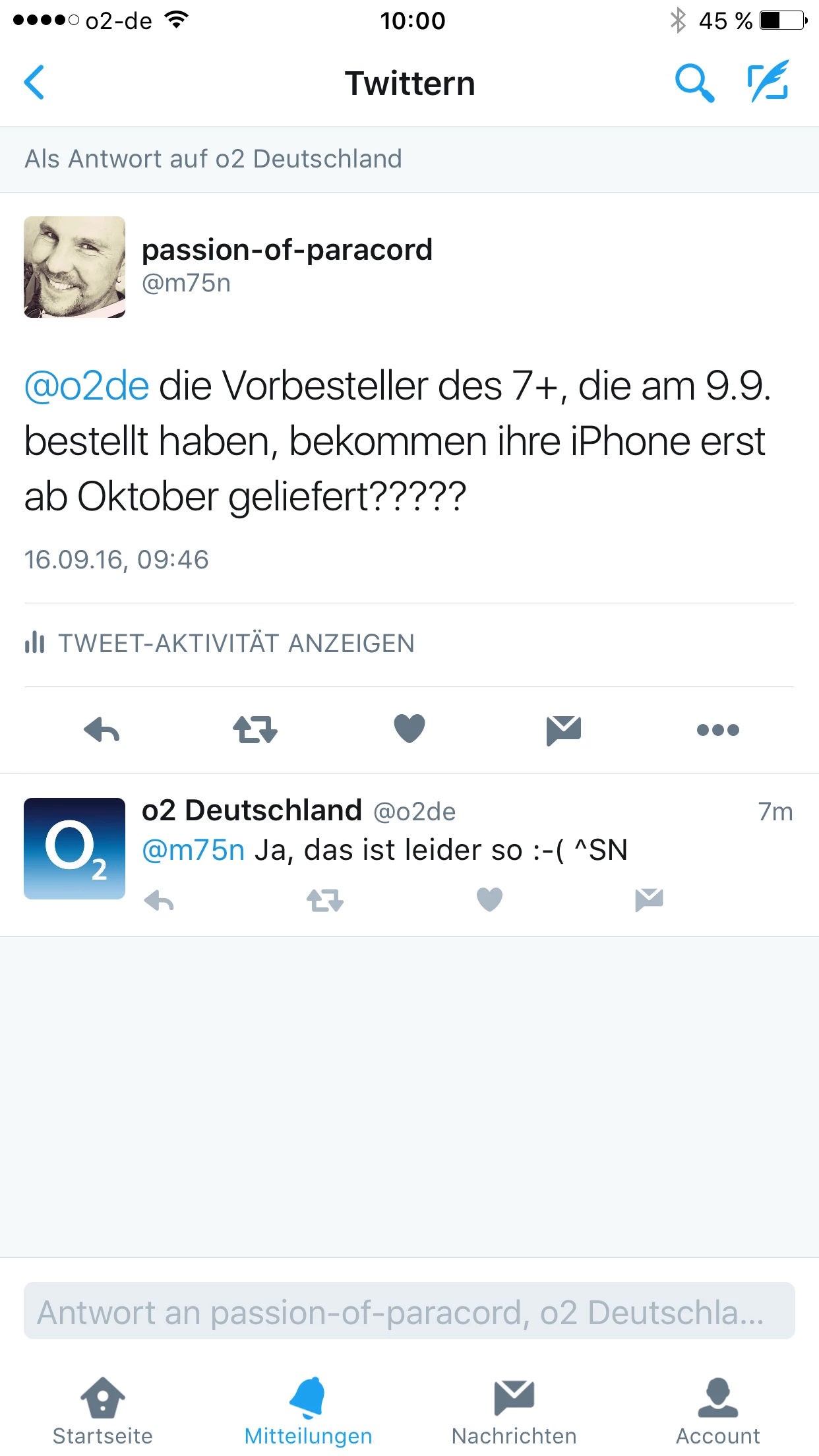The width and height of the screenshot is (819, 1456).
Task: Go back using the top-left arrow
Action: [x=34, y=82]
